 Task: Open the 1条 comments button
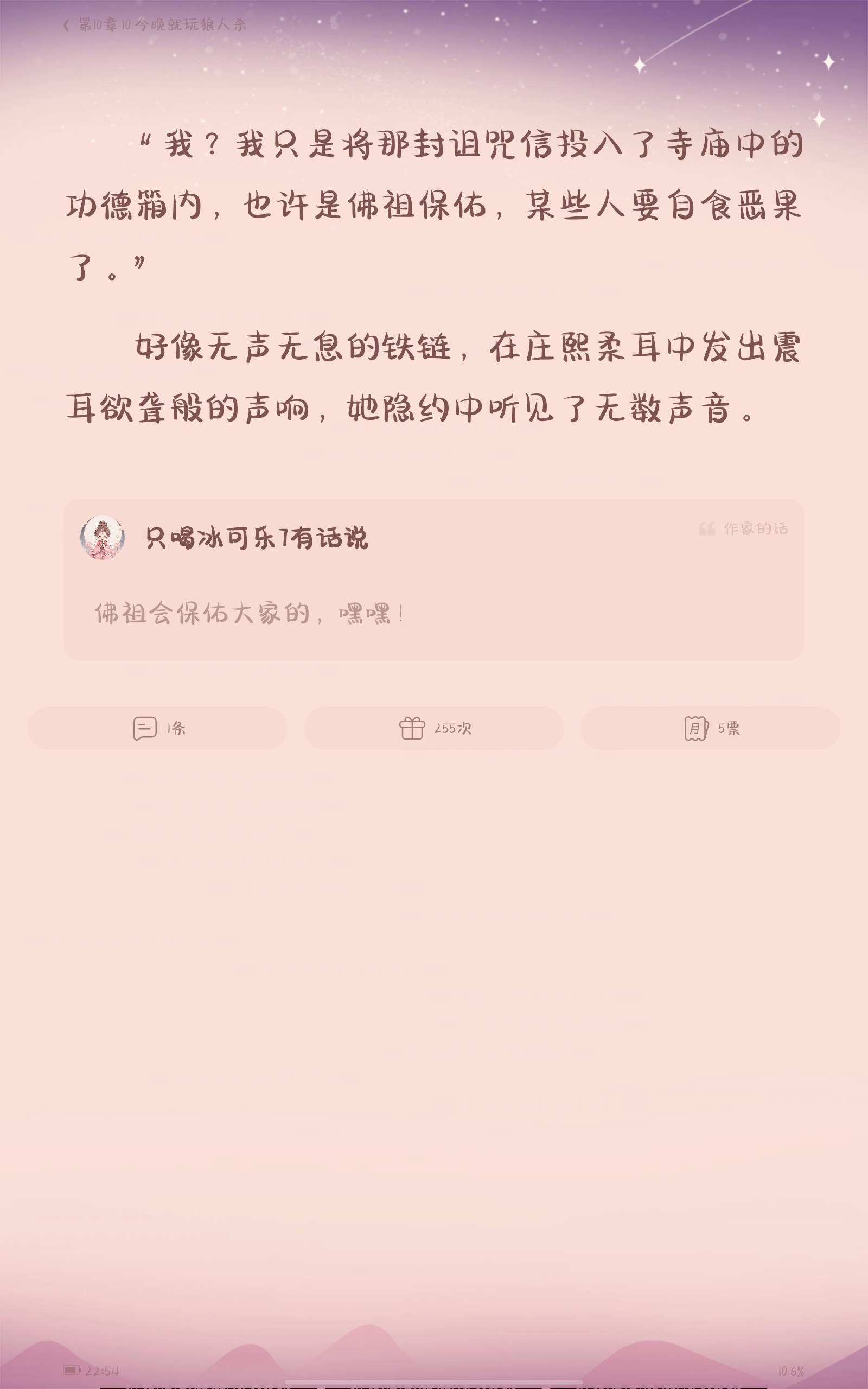[x=157, y=728]
